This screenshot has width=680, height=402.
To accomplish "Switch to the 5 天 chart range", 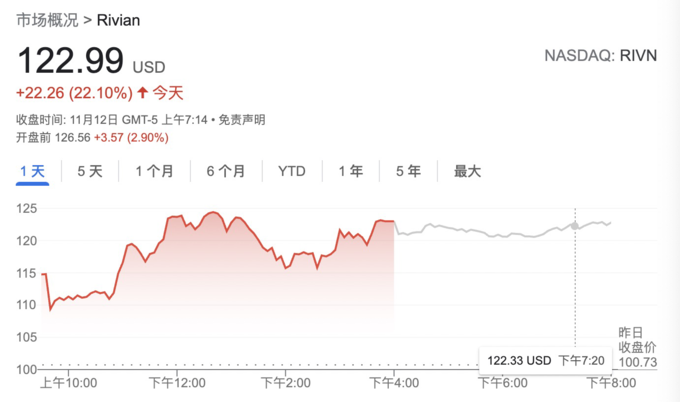I will click(x=90, y=171).
